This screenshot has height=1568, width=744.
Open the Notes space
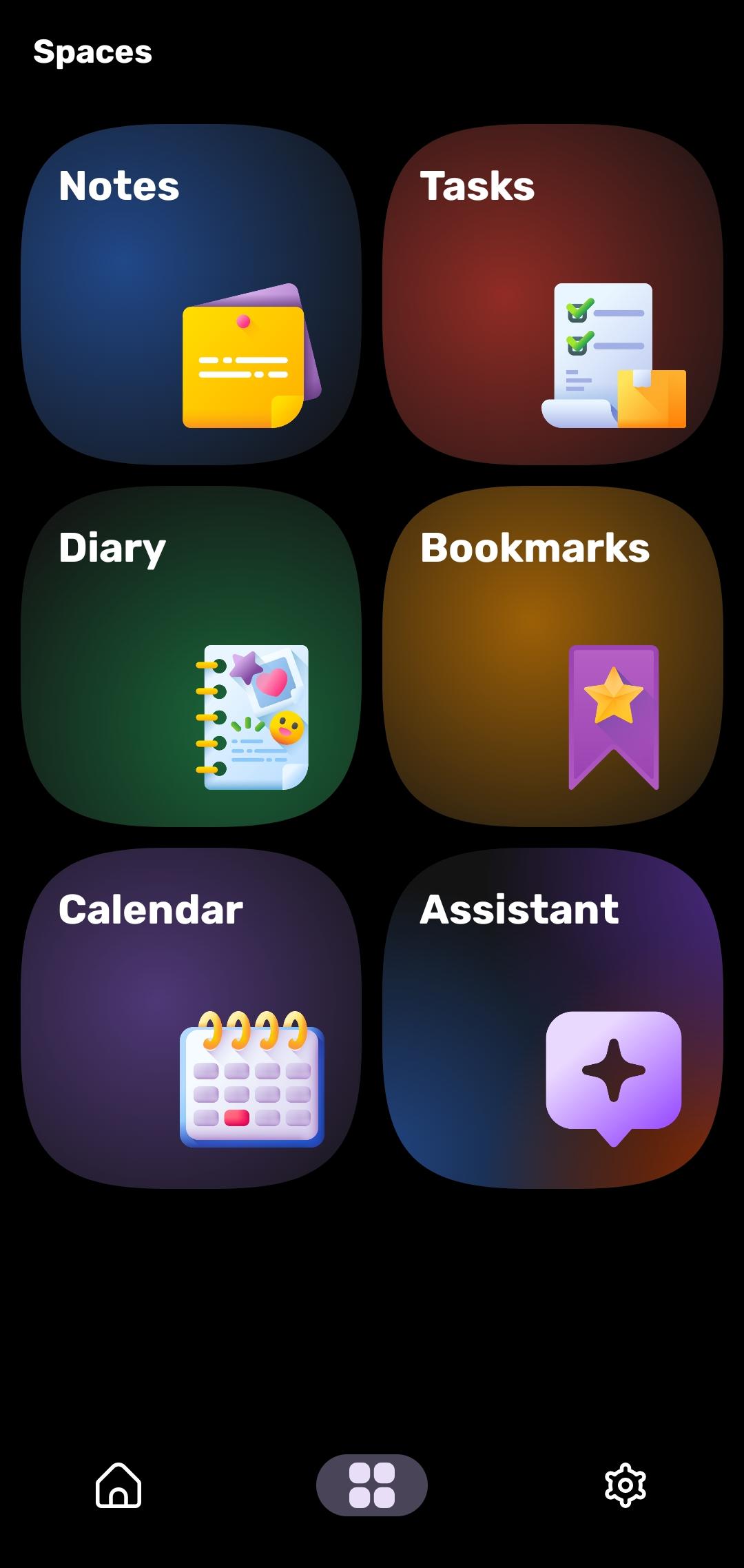(191, 294)
